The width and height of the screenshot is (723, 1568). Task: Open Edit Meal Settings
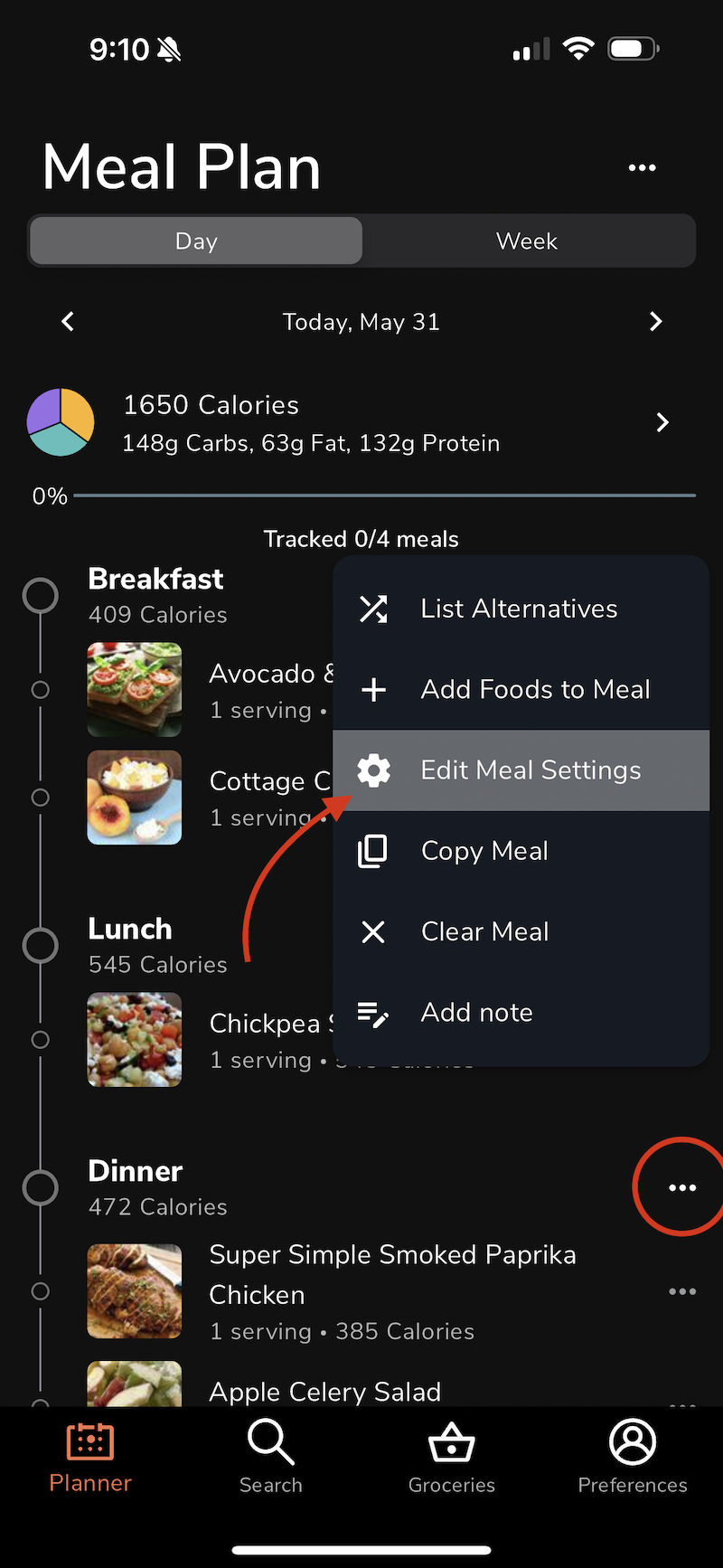pyautogui.click(x=520, y=770)
